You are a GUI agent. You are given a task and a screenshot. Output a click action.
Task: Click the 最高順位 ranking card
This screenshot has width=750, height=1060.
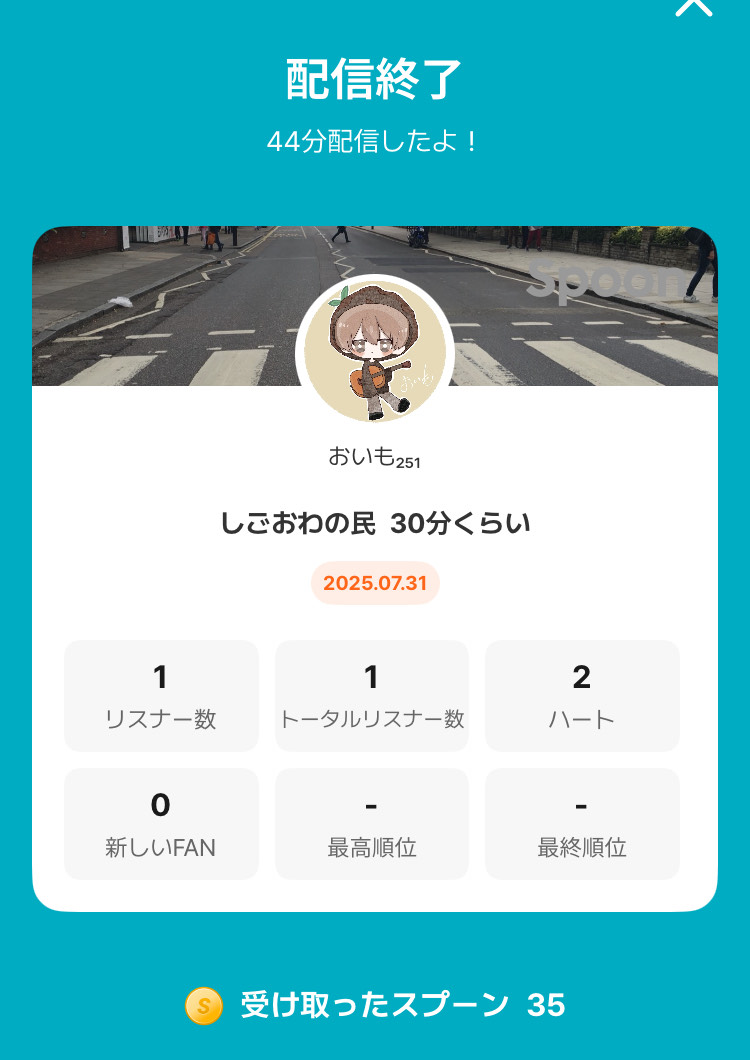tap(372, 823)
